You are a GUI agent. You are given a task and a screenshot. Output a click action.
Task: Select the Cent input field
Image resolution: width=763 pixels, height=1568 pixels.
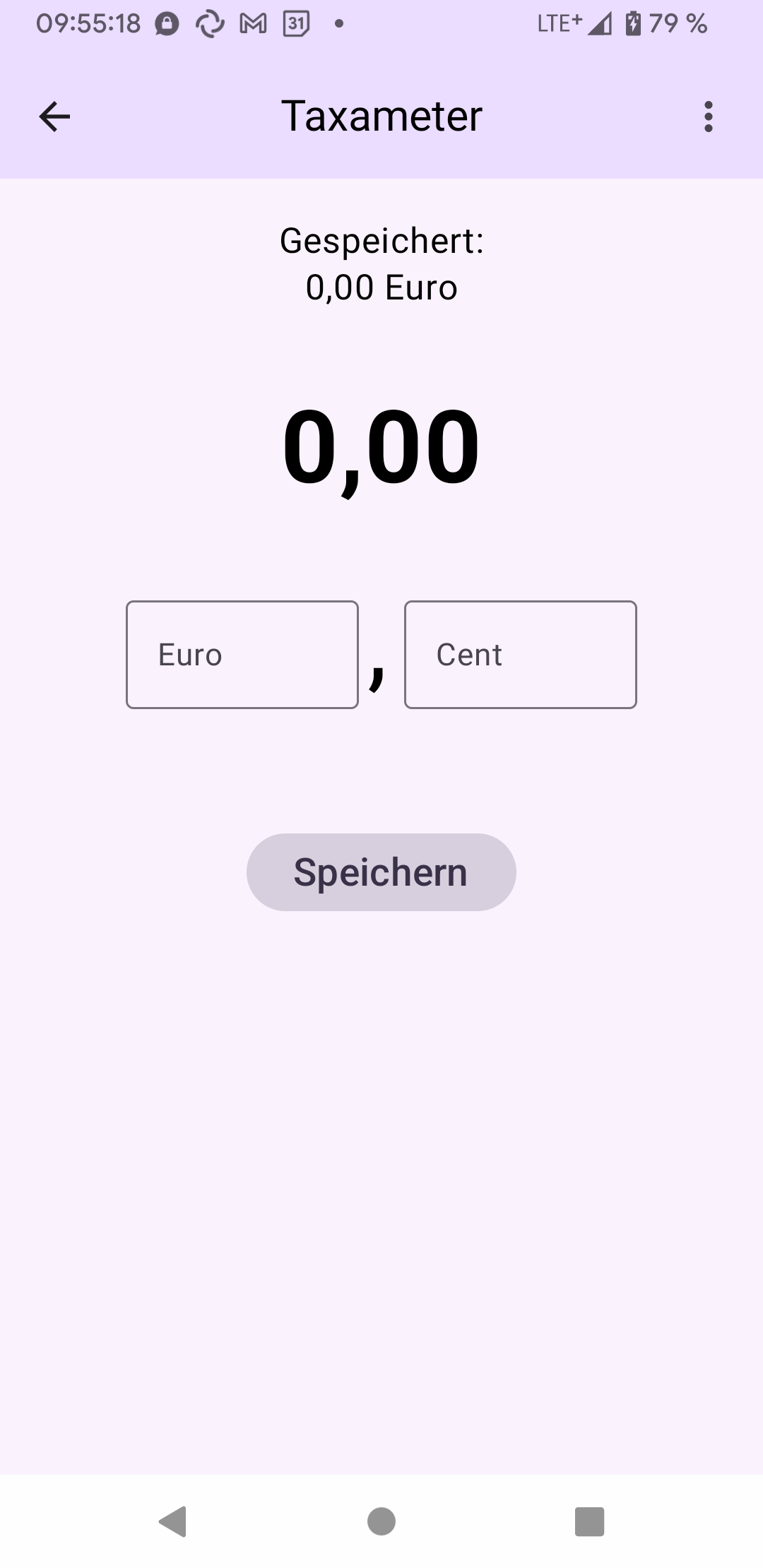point(520,655)
